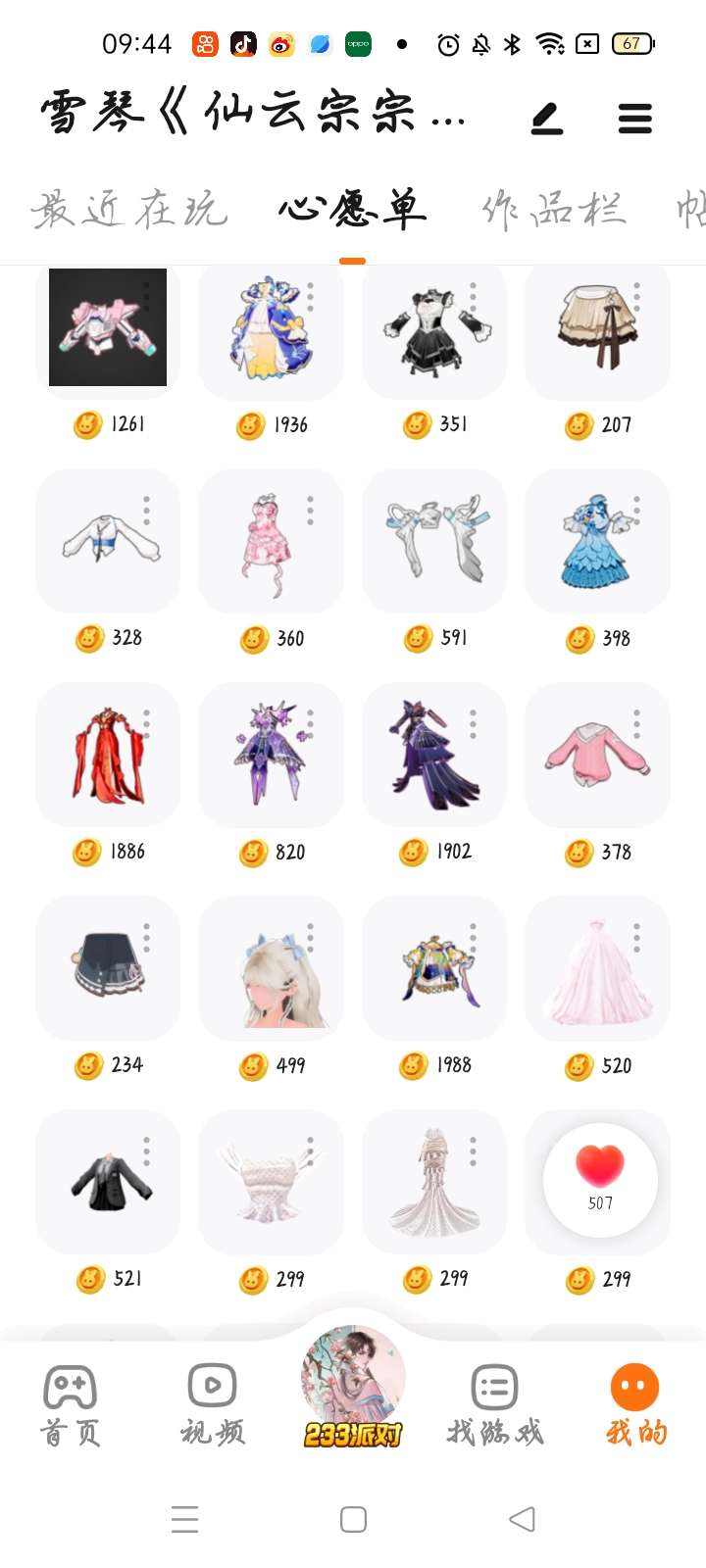This screenshot has height=1568, width=706.
Task: Switch to the 视频 video tab
Action: [x=212, y=1404]
